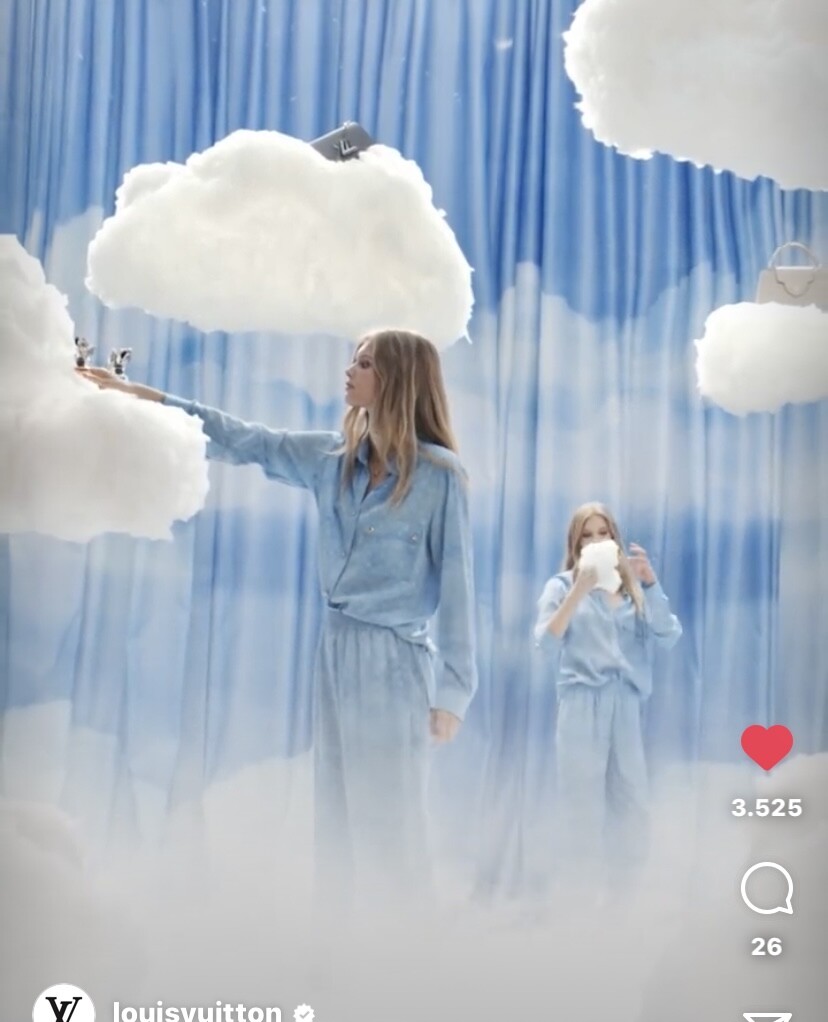The height and width of the screenshot is (1022, 828).
Task: Share the reel with the send icon
Action: (x=767, y=1016)
